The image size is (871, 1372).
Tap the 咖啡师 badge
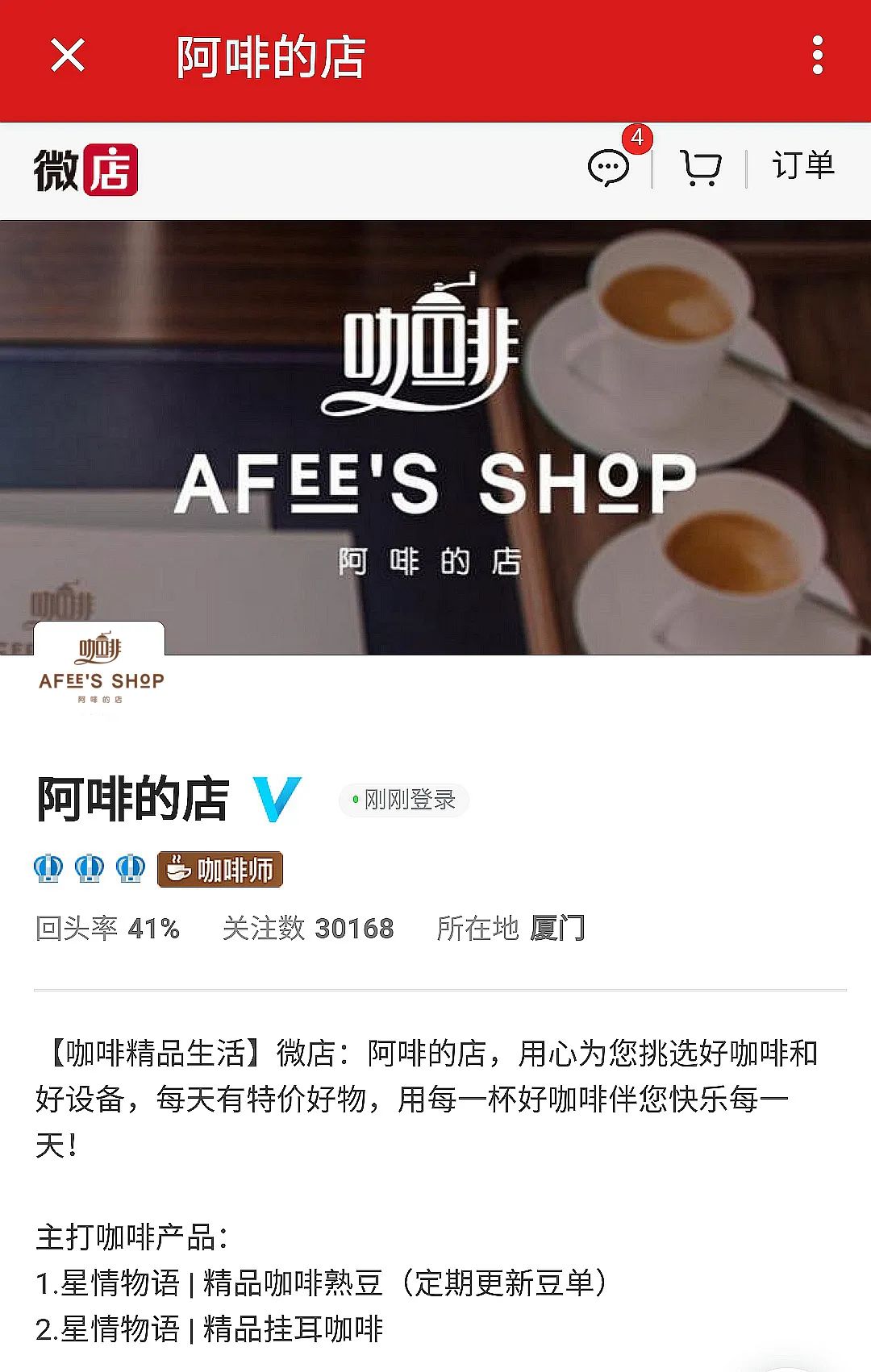[x=220, y=870]
